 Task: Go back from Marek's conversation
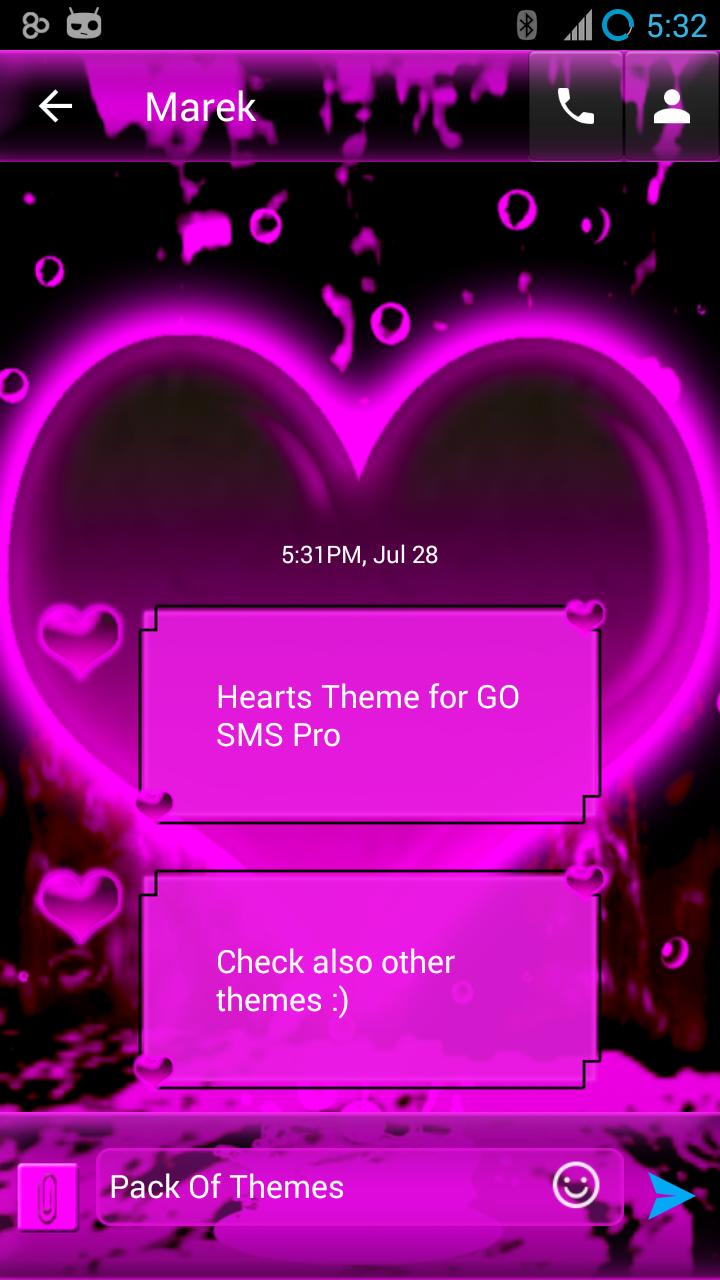click(56, 106)
